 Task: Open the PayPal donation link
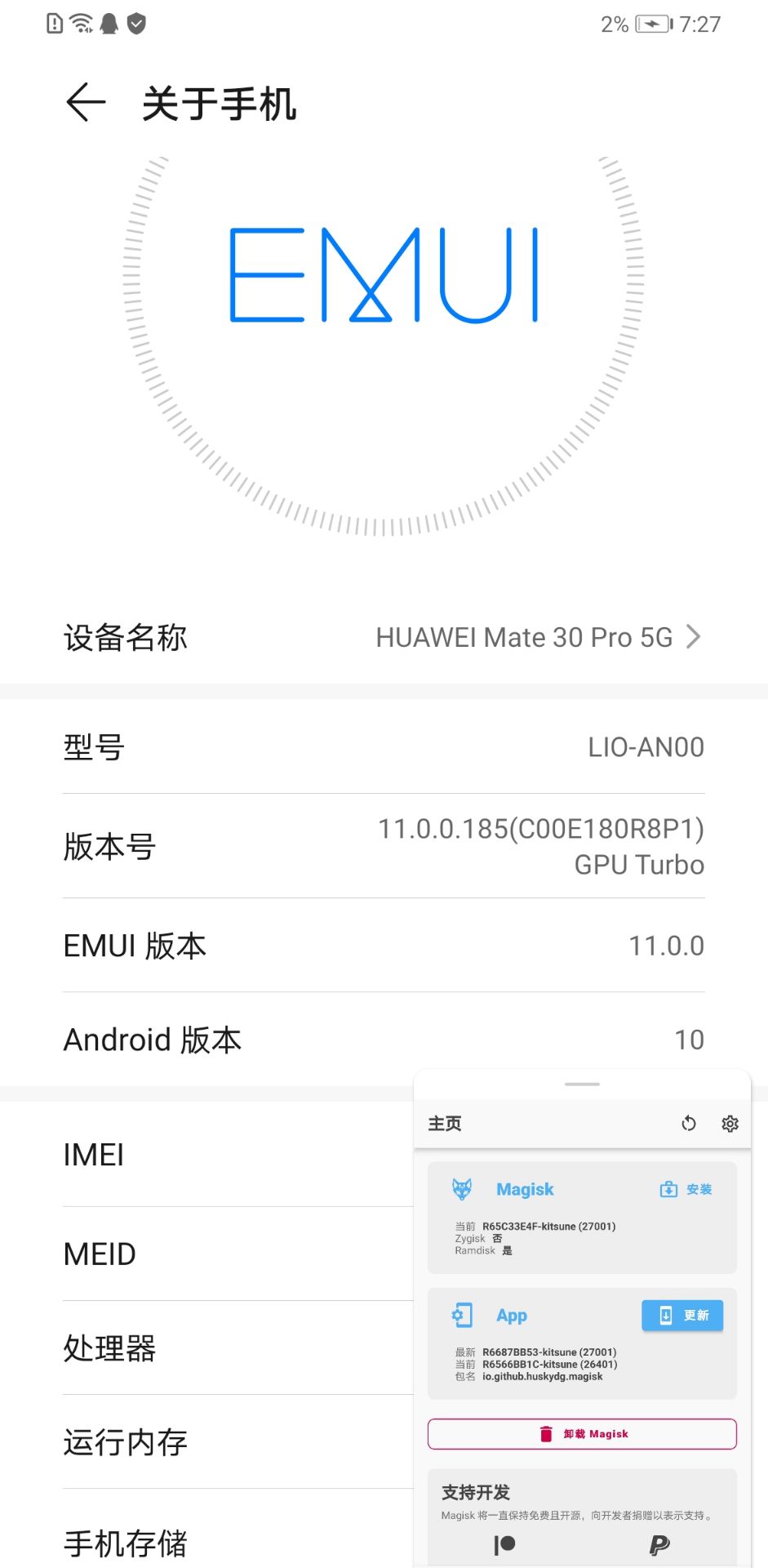(x=659, y=1544)
